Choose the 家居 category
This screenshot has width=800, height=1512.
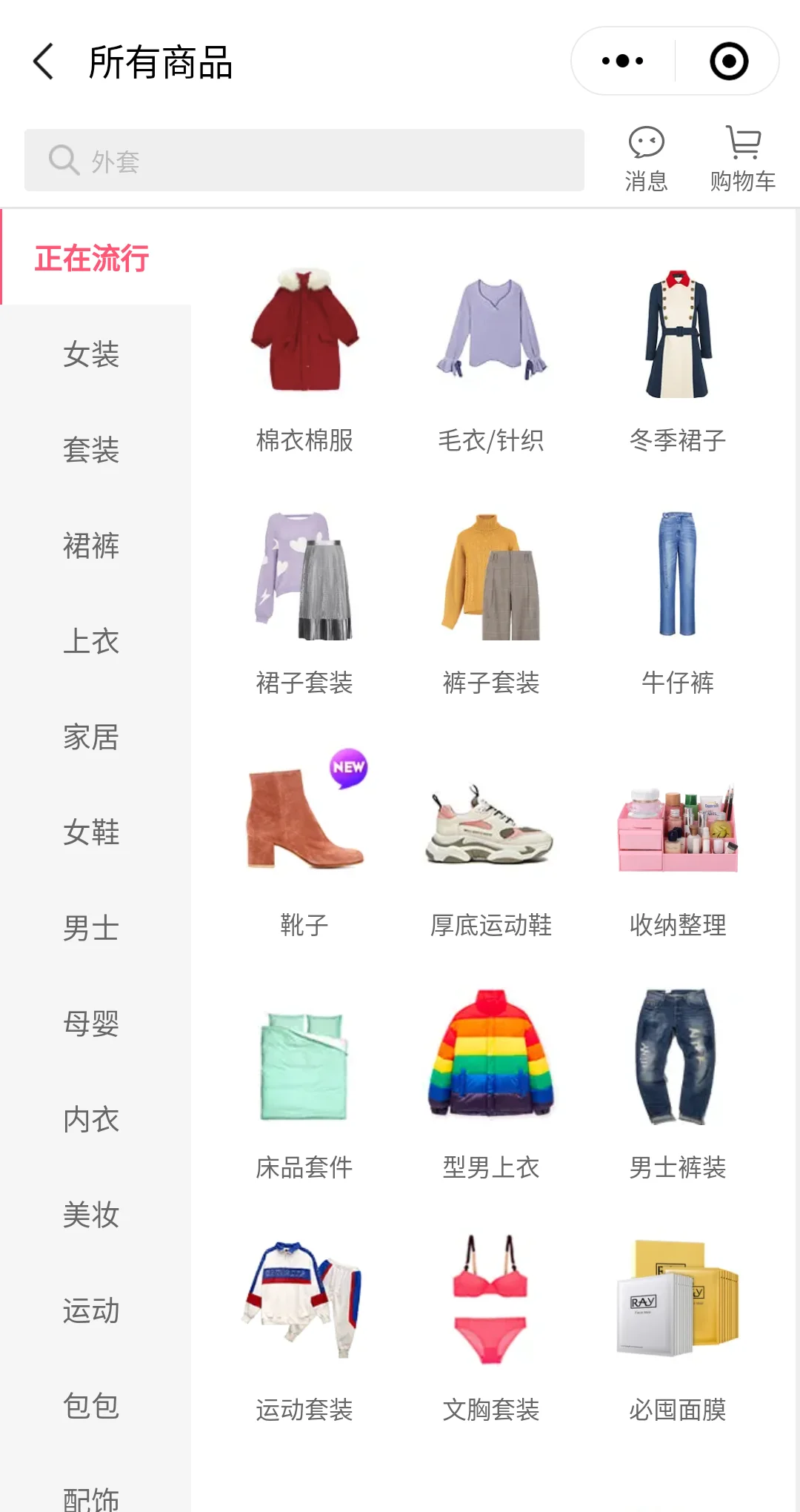[91, 737]
